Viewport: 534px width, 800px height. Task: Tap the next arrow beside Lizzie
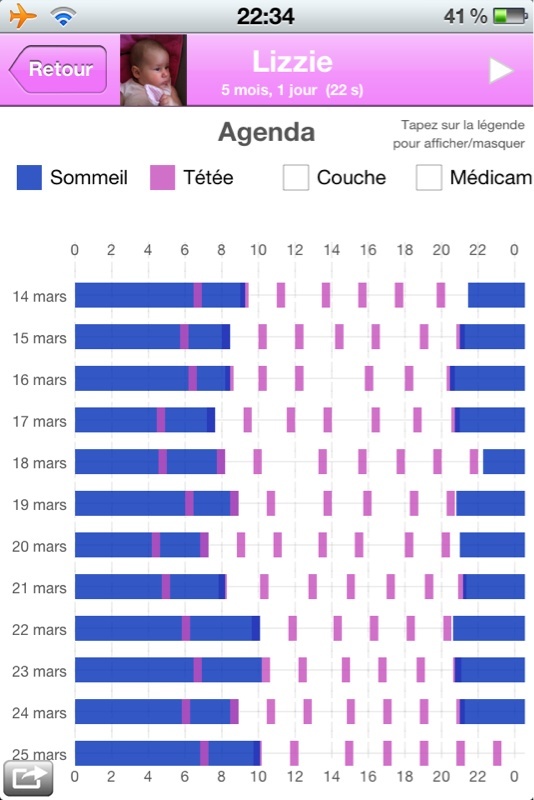coord(500,70)
